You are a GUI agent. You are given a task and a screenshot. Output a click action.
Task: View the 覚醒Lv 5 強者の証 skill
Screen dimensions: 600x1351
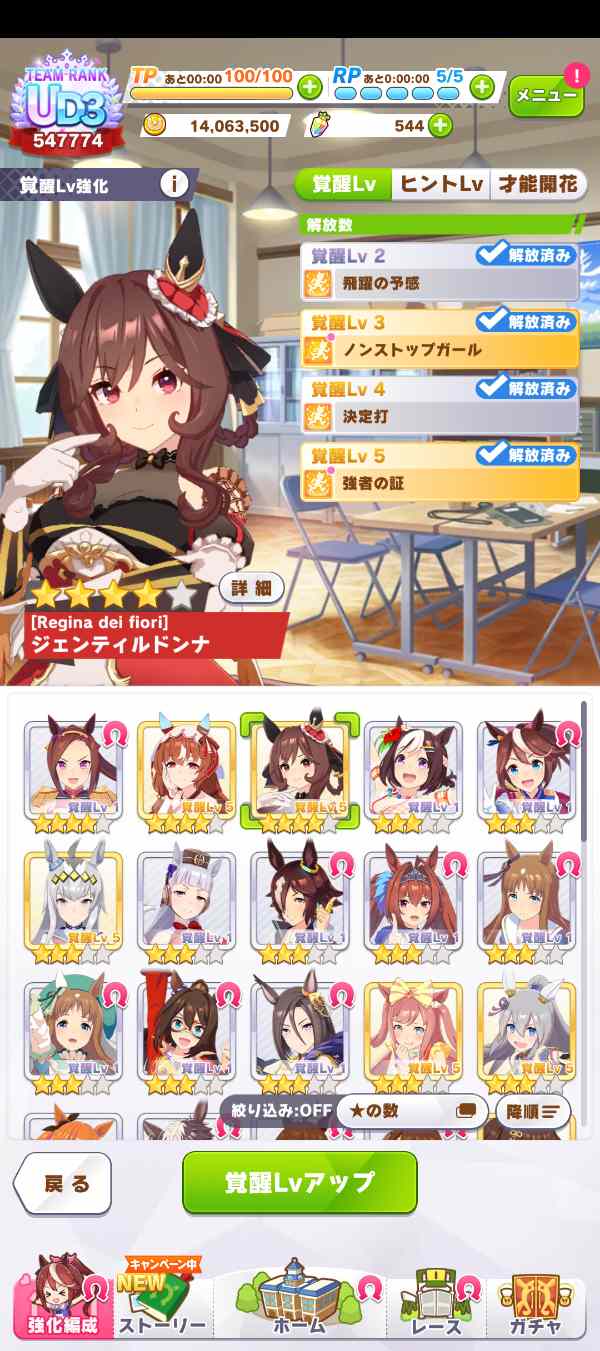440,471
